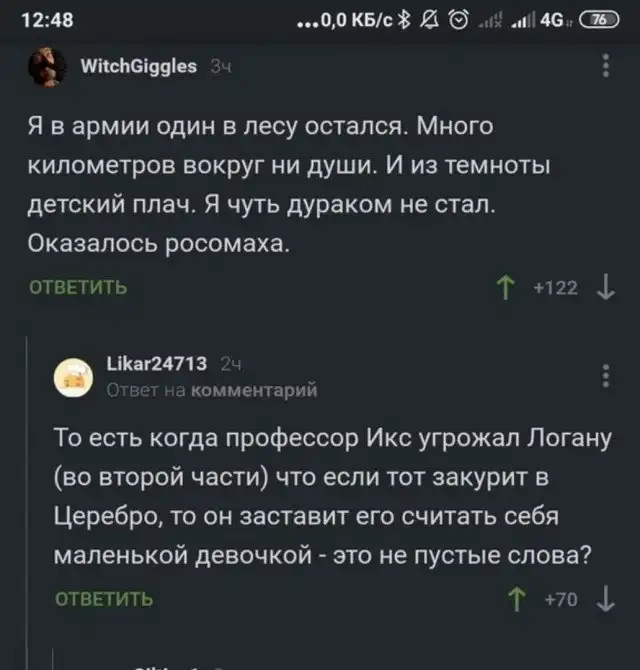This screenshot has height=670, width=640.
Task: Open Likar24713 username link
Action: [156, 364]
